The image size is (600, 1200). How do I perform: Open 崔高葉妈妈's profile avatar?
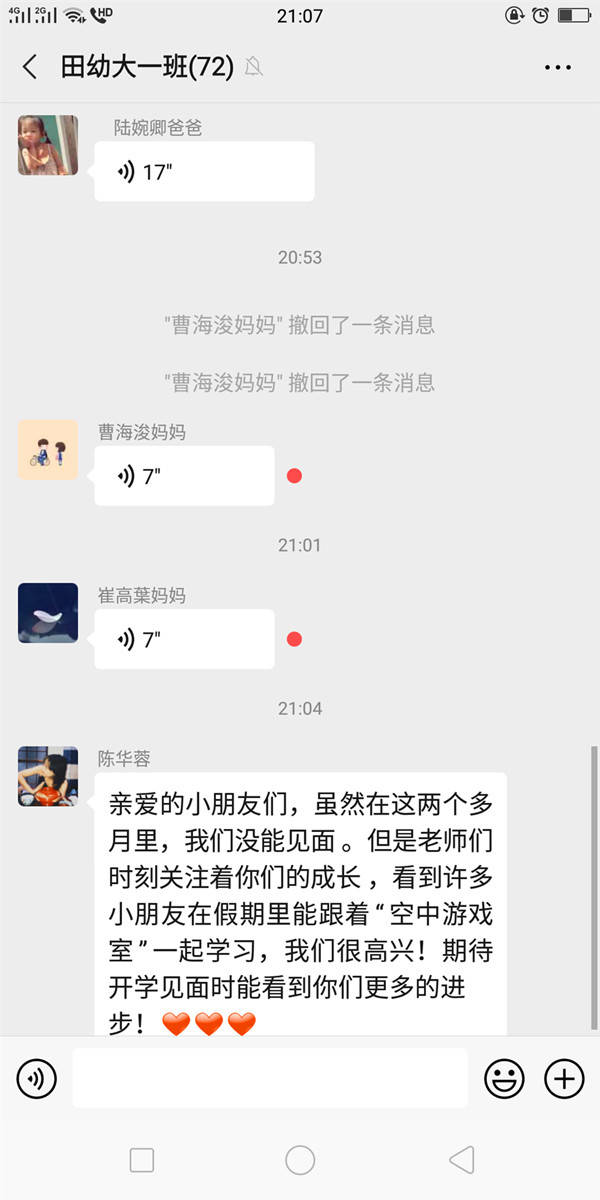point(48,613)
